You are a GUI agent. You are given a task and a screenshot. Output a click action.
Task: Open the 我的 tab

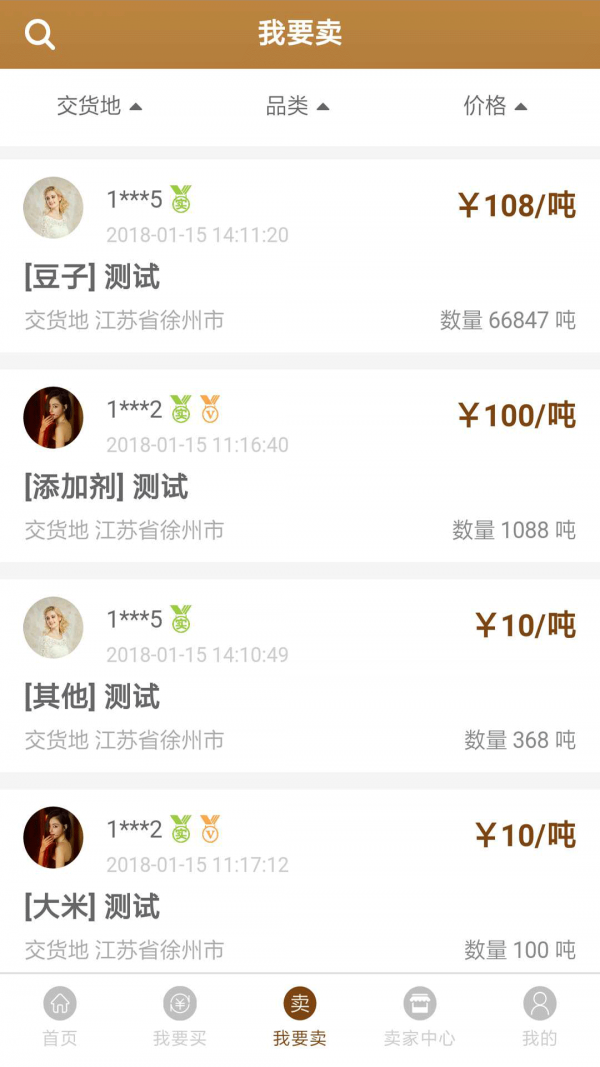tap(539, 1017)
